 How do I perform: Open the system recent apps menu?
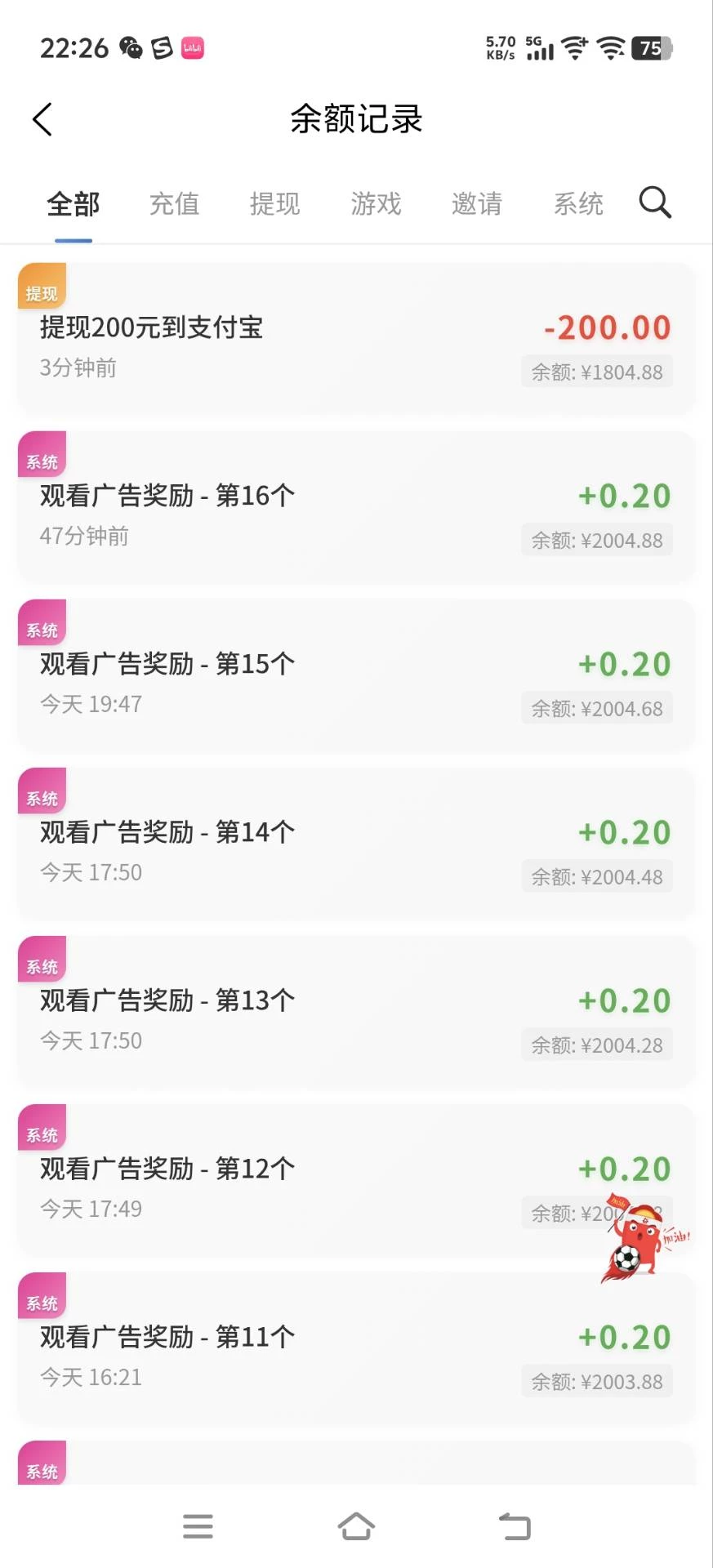coord(198,1526)
